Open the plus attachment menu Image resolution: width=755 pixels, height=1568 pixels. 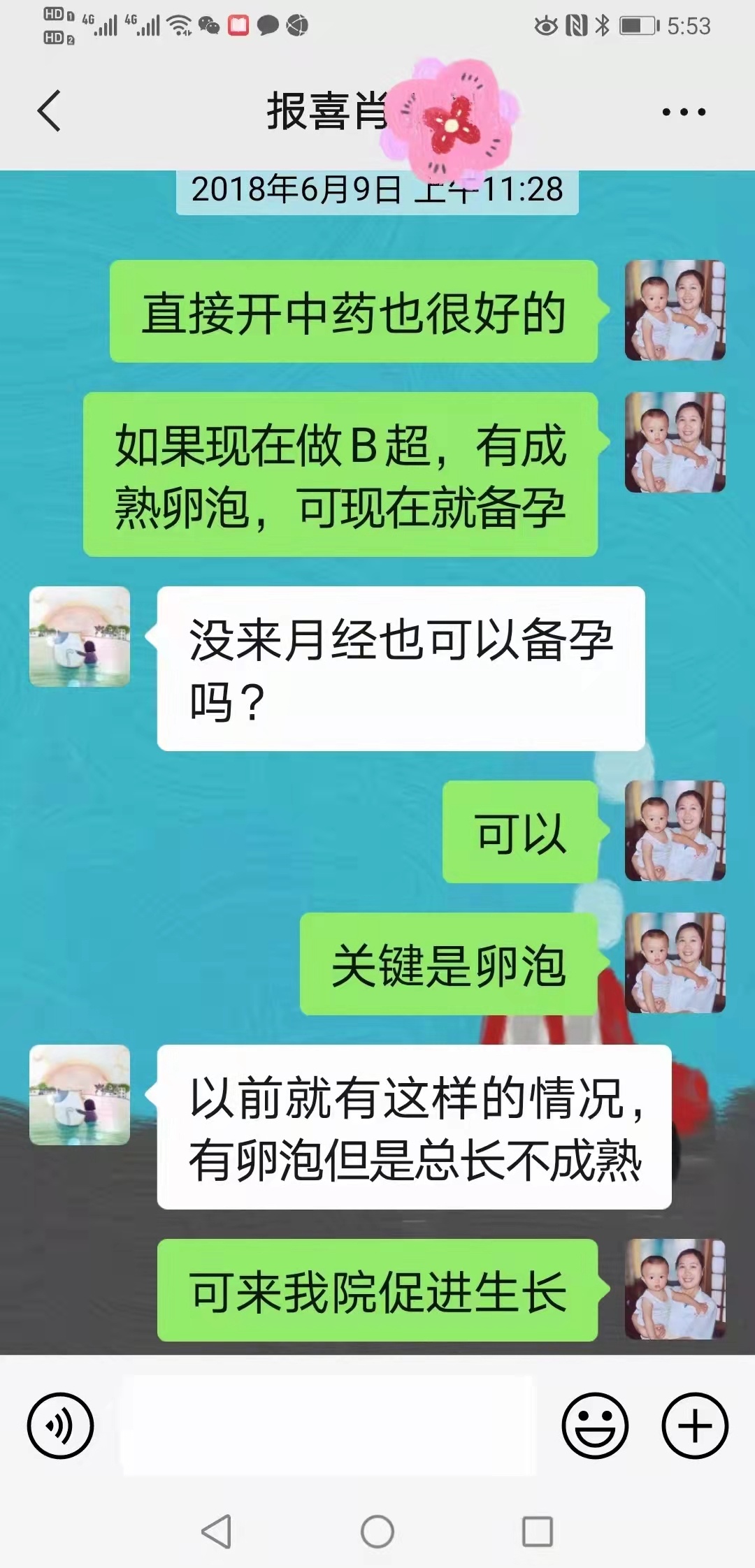click(x=695, y=1425)
